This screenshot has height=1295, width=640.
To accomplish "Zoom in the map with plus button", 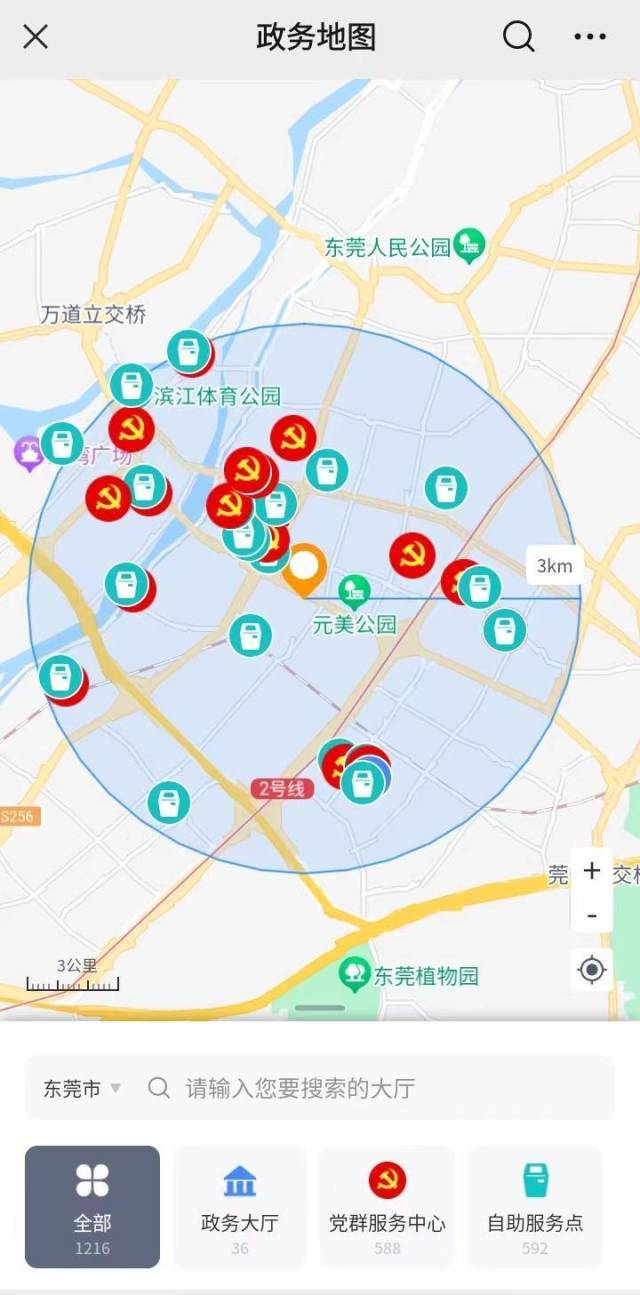I will 591,871.
